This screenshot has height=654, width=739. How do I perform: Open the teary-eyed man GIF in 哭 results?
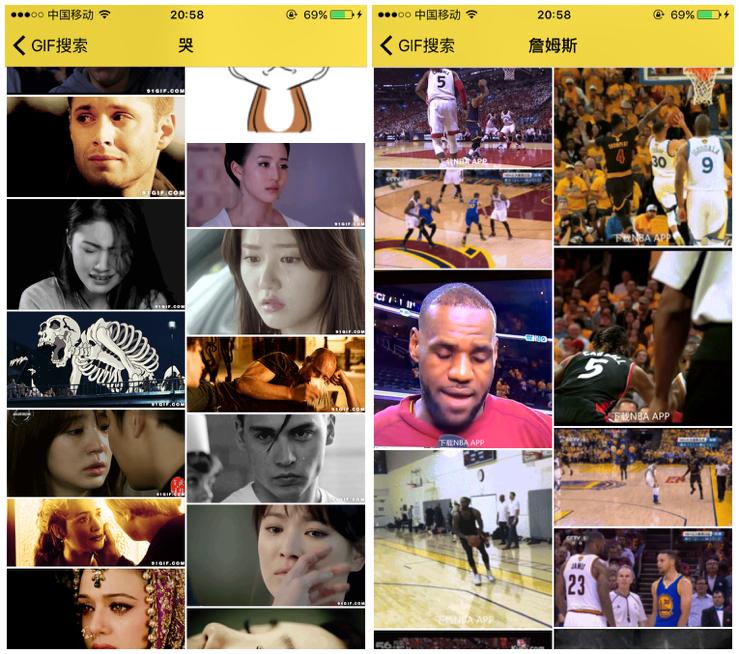pos(95,146)
